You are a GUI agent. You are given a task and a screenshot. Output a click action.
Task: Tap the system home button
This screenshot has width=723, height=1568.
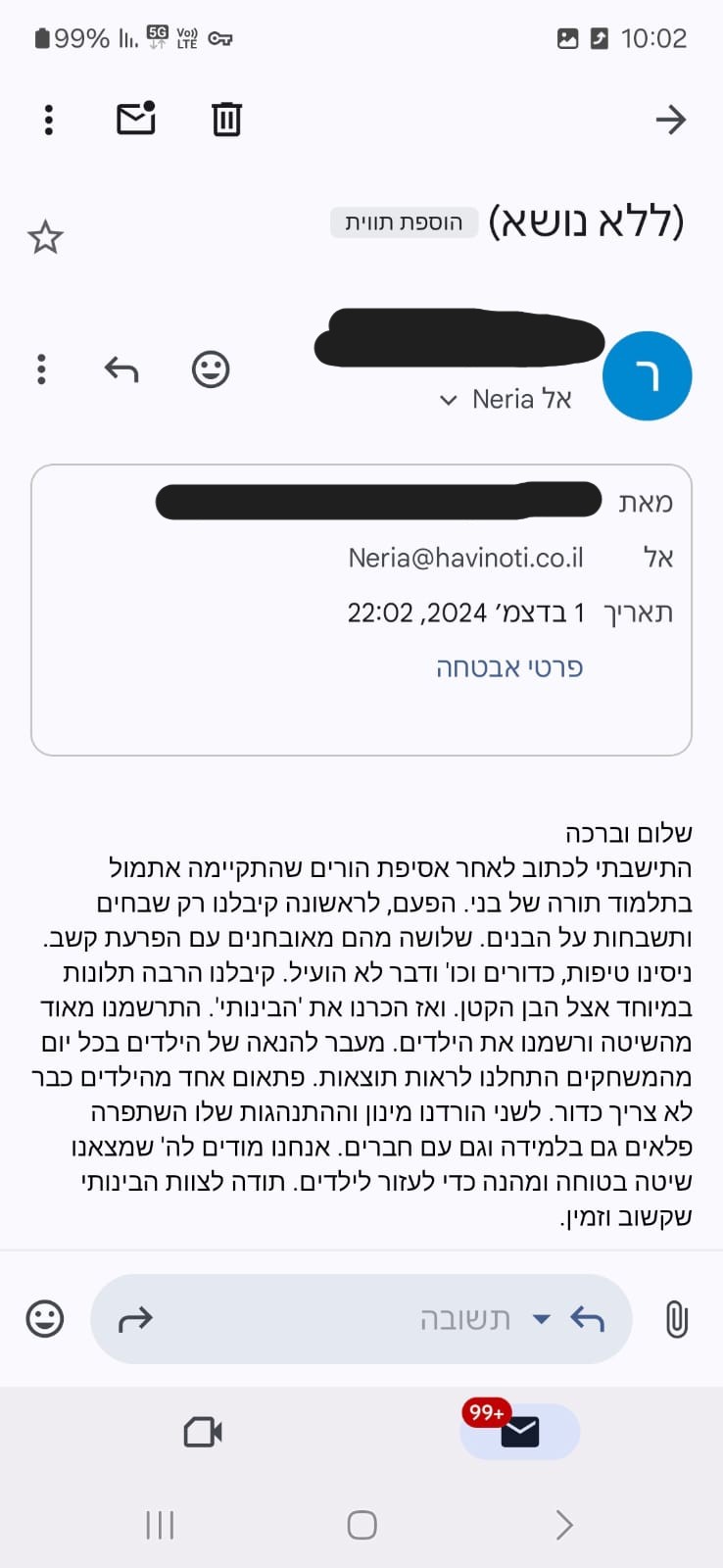361,1525
